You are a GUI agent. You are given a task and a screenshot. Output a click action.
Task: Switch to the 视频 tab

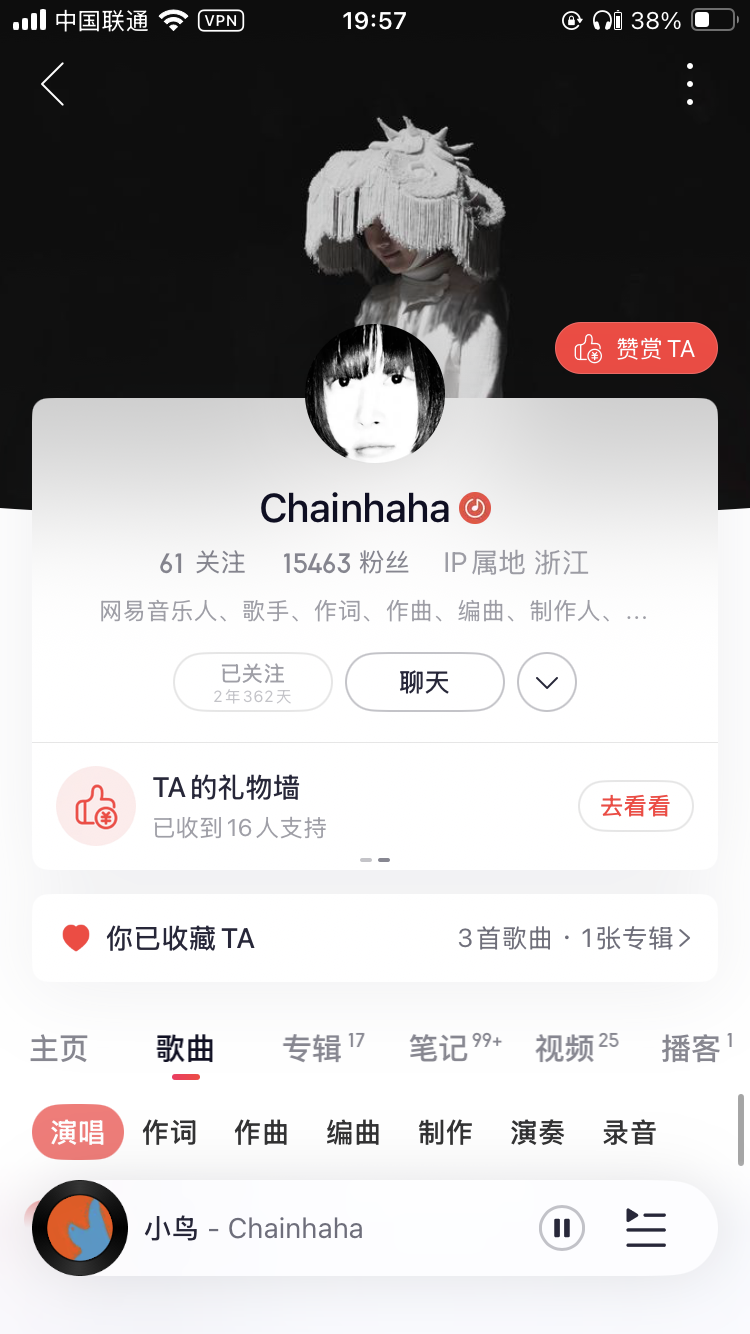[566, 1048]
